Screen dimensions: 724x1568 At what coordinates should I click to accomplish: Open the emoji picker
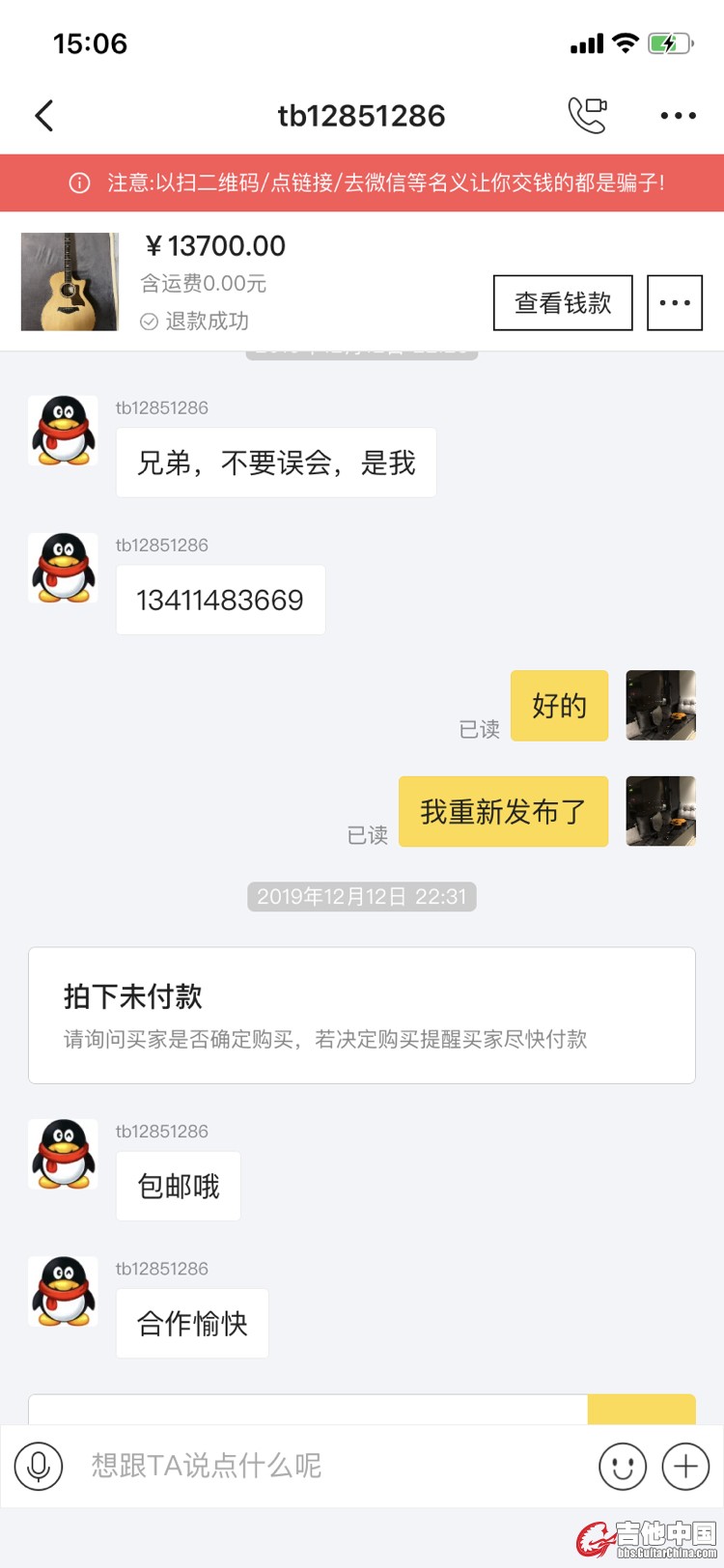point(623,1466)
